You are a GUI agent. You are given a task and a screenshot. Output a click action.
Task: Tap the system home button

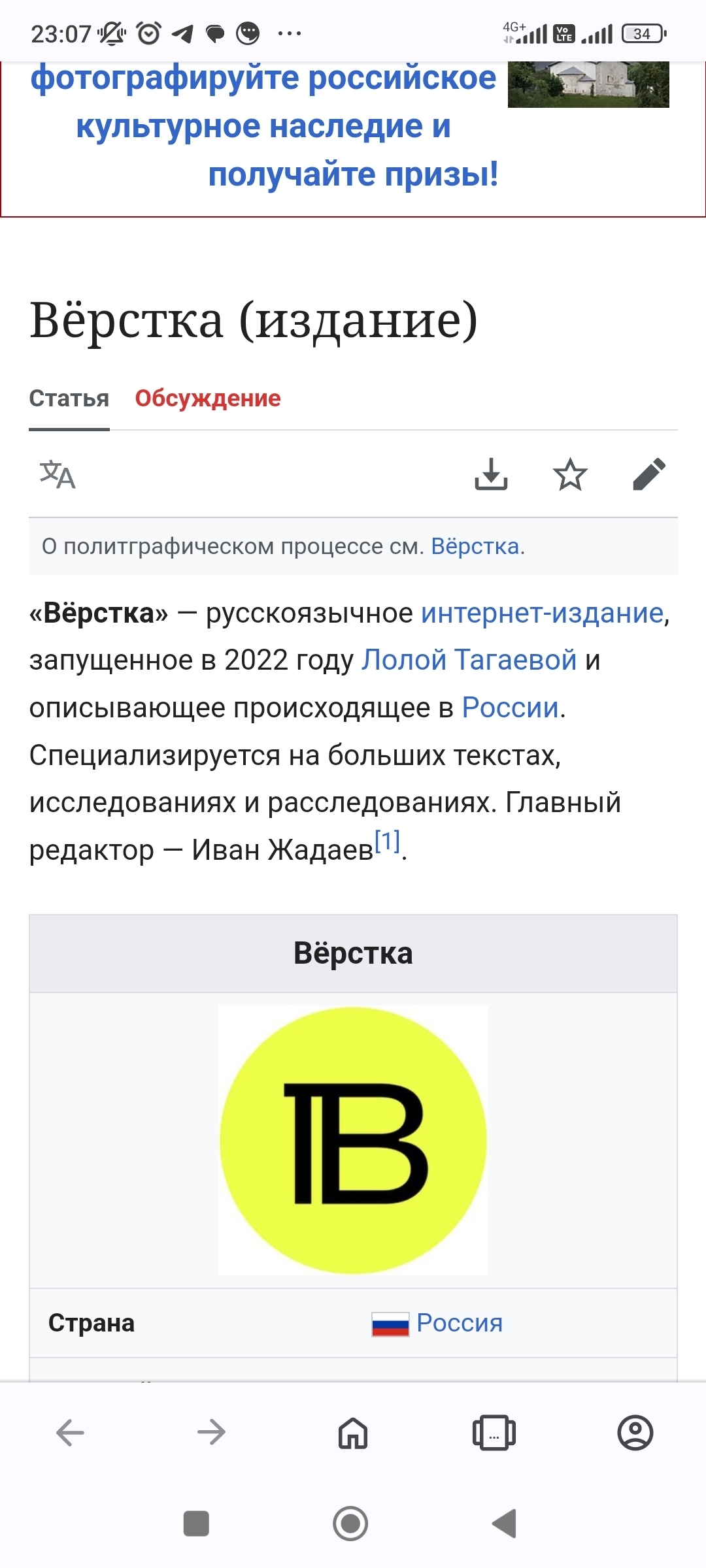[351, 1524]
